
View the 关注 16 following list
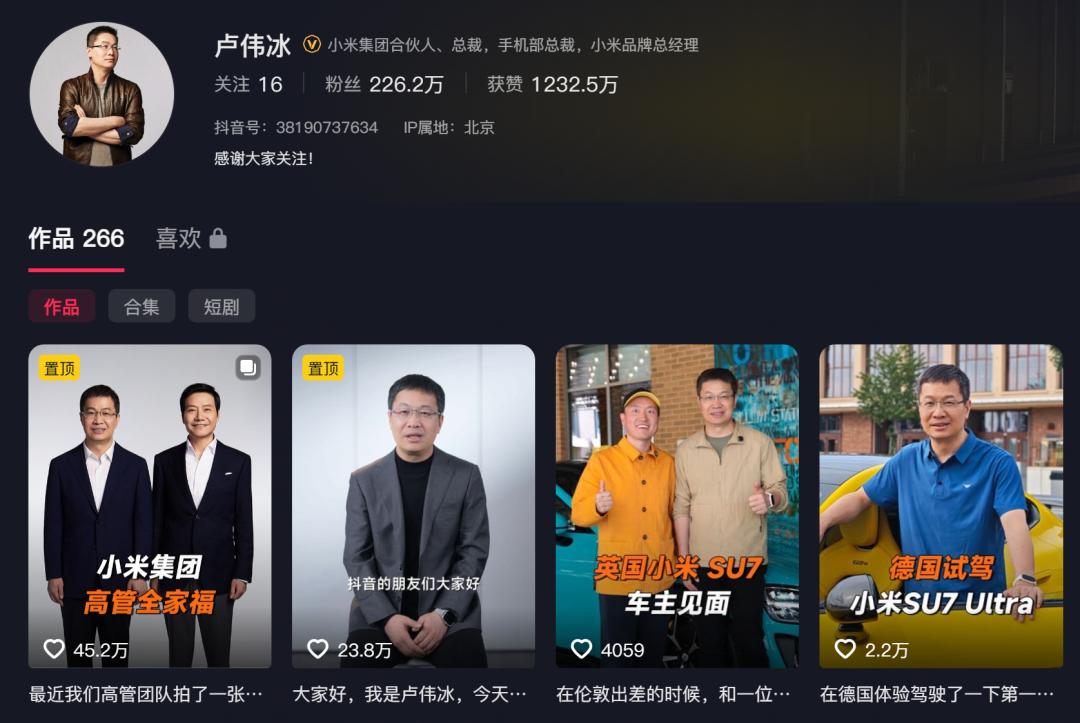[x=248, y=85]
